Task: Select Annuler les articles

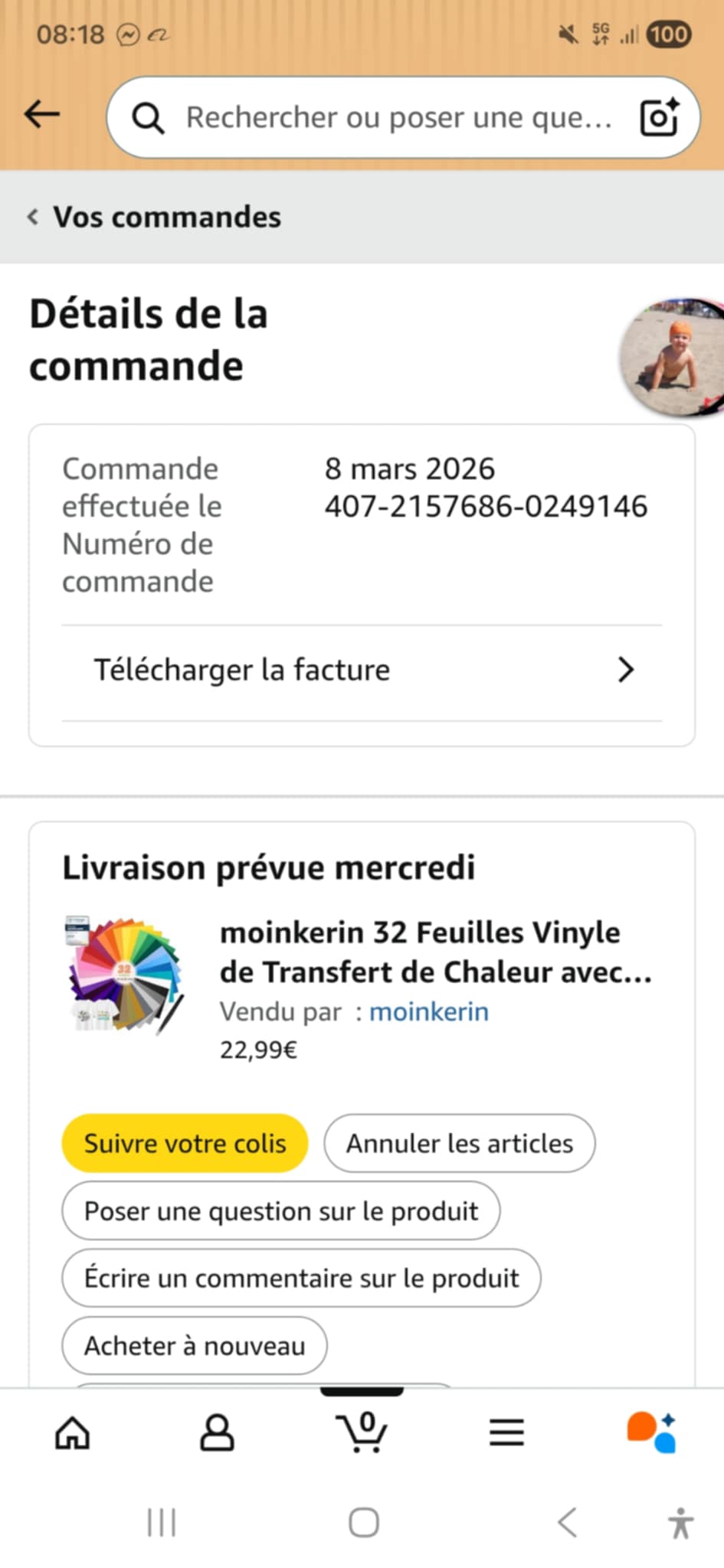Action: [x=459, y=1143]
